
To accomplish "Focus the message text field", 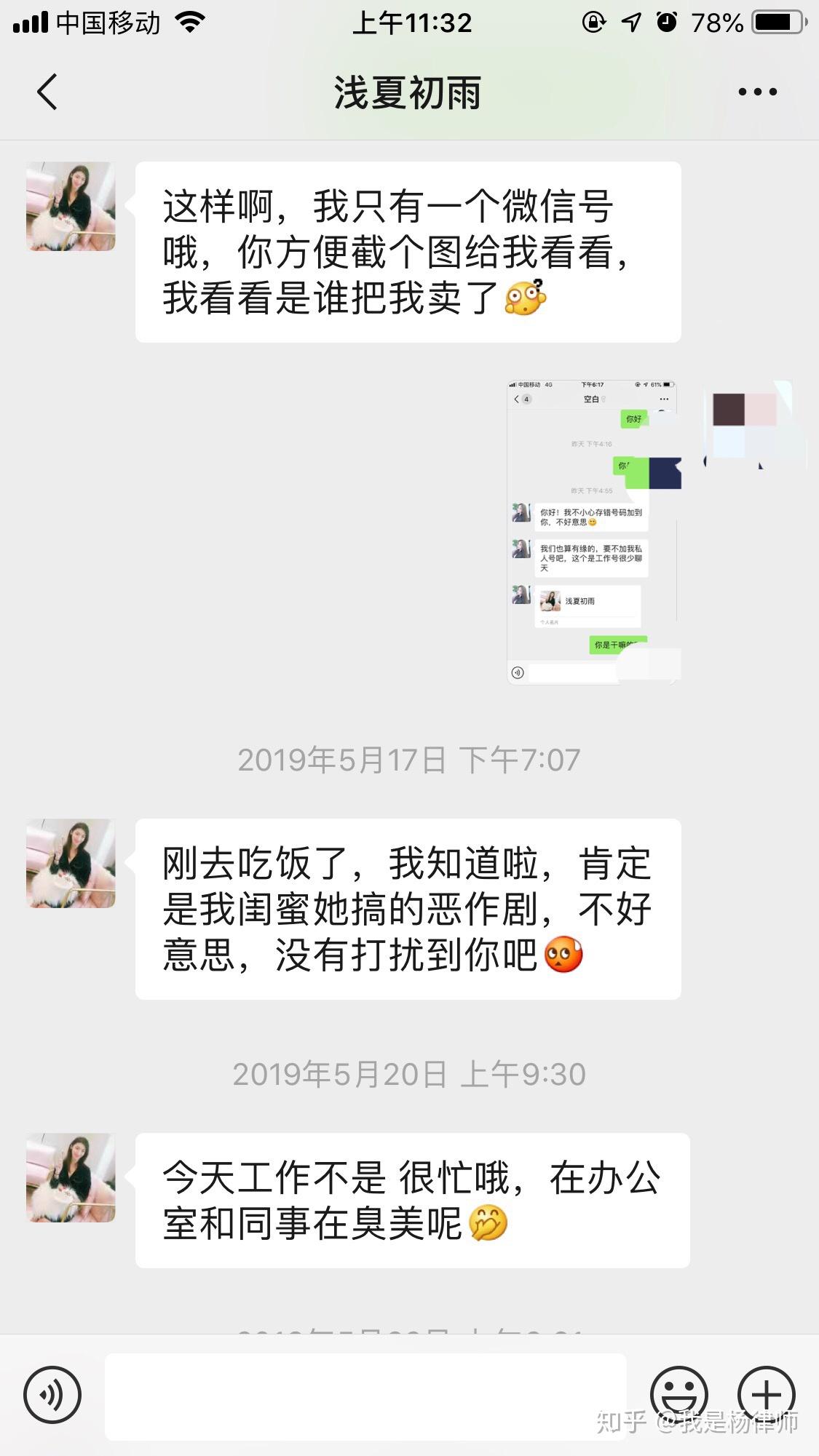I will coord(365,1396).
